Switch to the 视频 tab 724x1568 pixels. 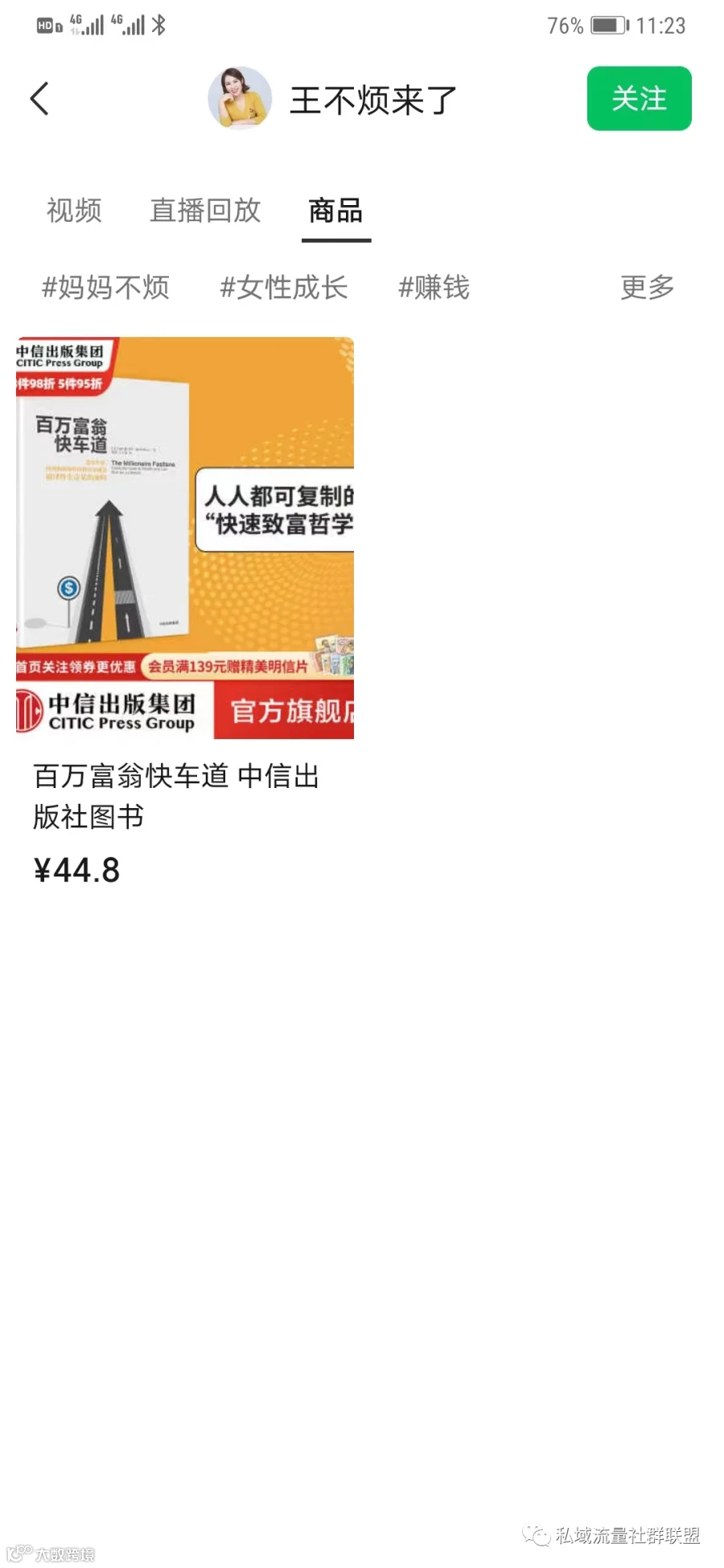pos(74,211)
